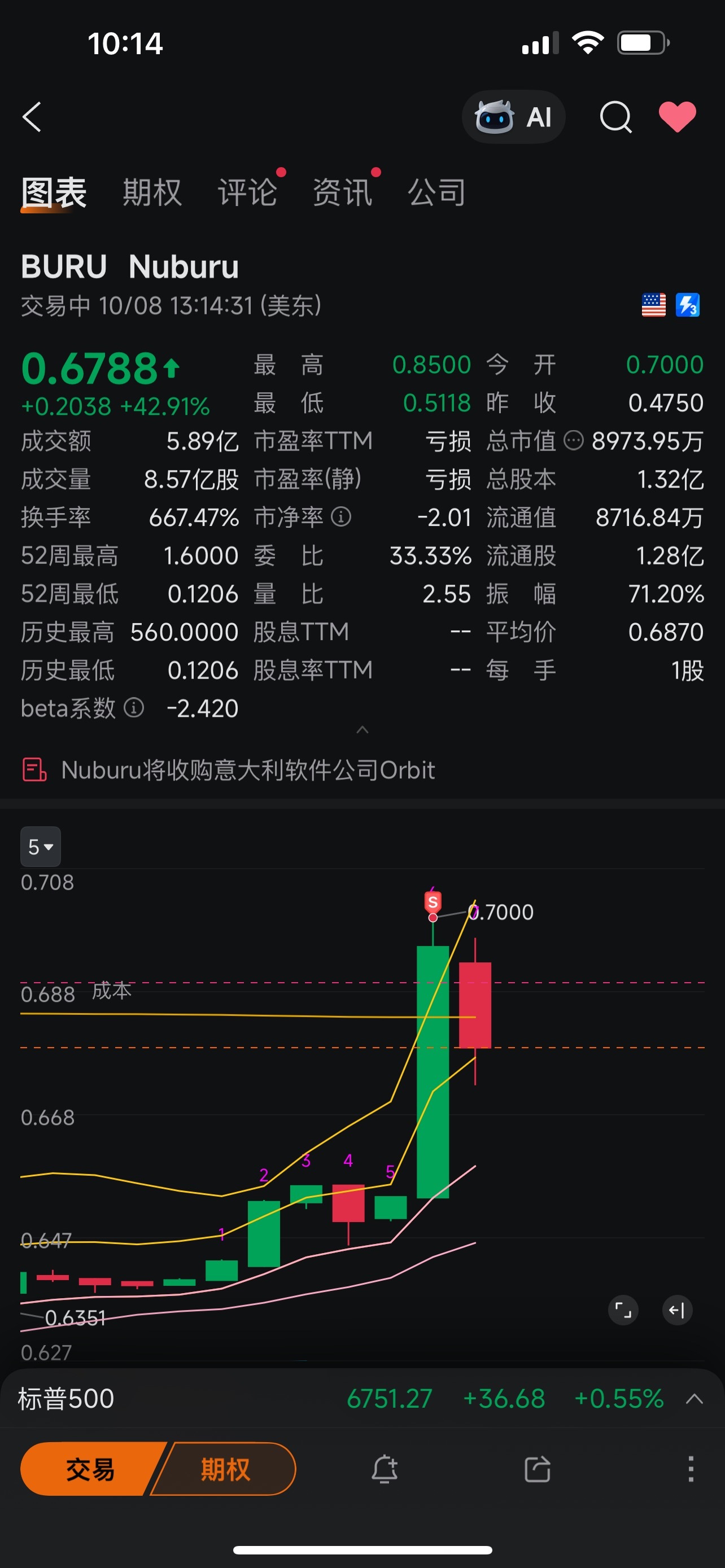Viewport: 725px width, 1568px height.
Task: Open the news article icon beside Orbit headline
Action: pos(34,769)
